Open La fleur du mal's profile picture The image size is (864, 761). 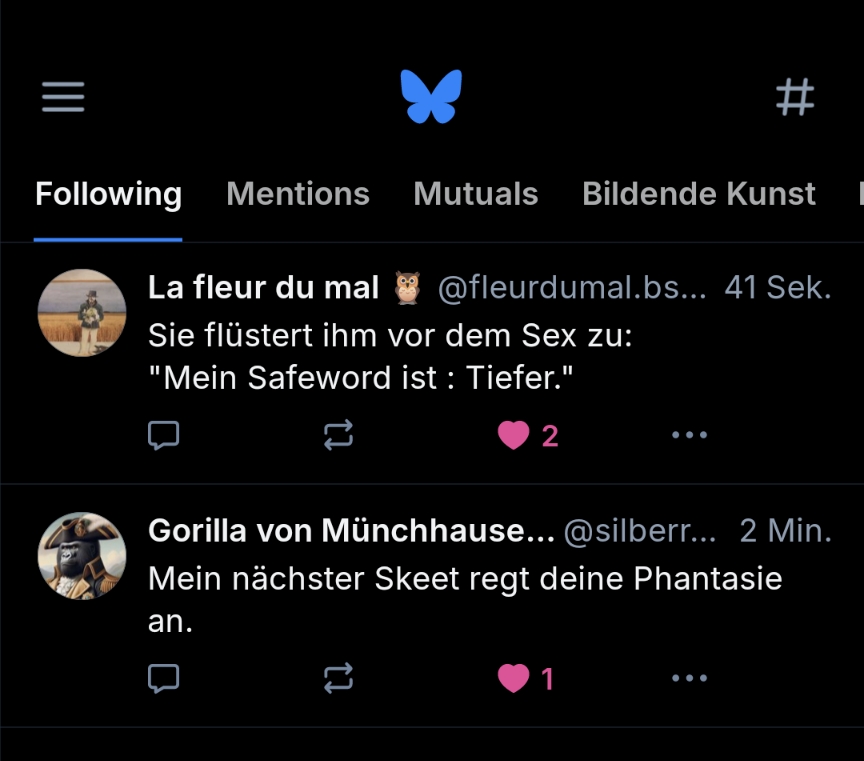click(82, 313)
